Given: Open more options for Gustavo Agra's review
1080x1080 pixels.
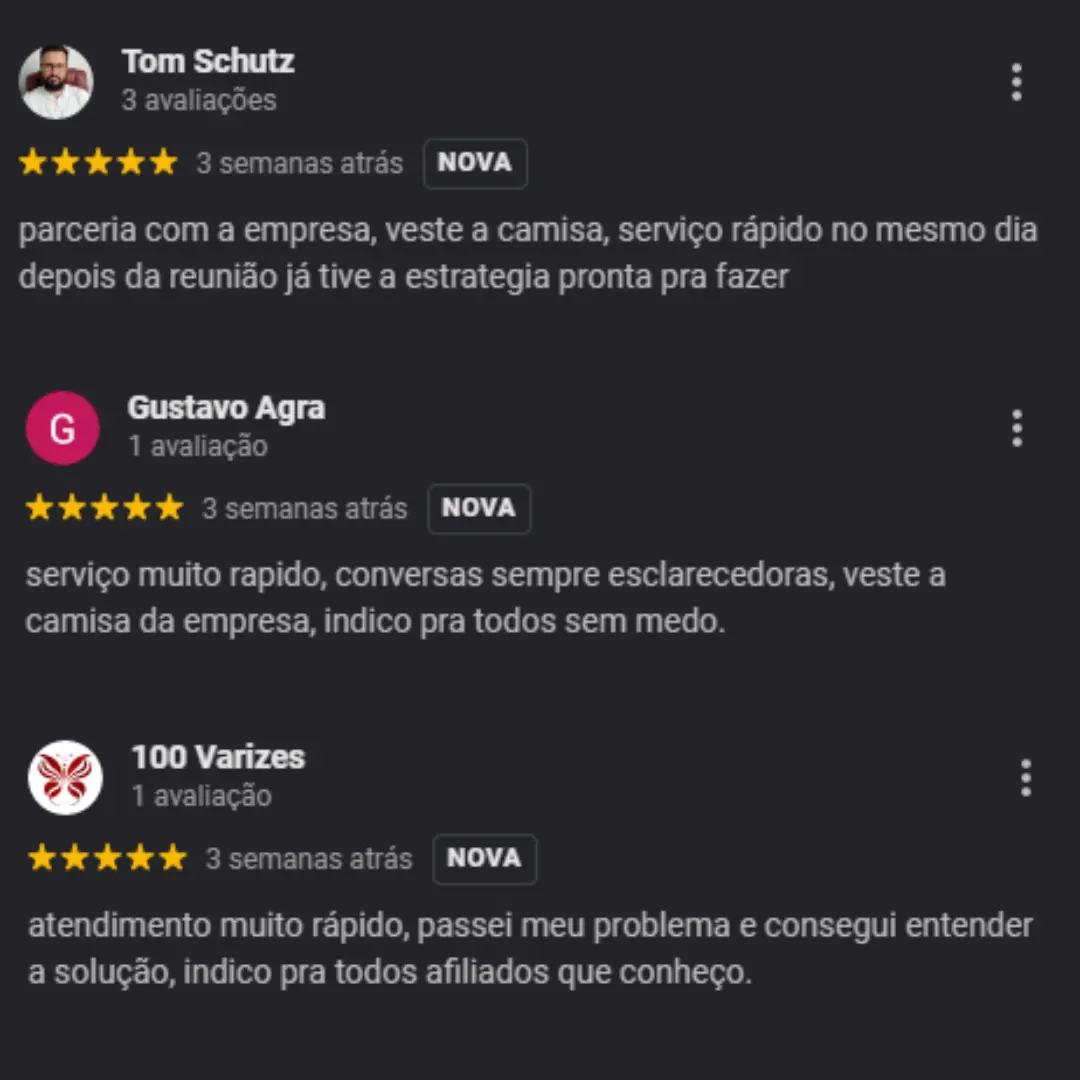Looking at the screenshot, I should (1016, 428).
